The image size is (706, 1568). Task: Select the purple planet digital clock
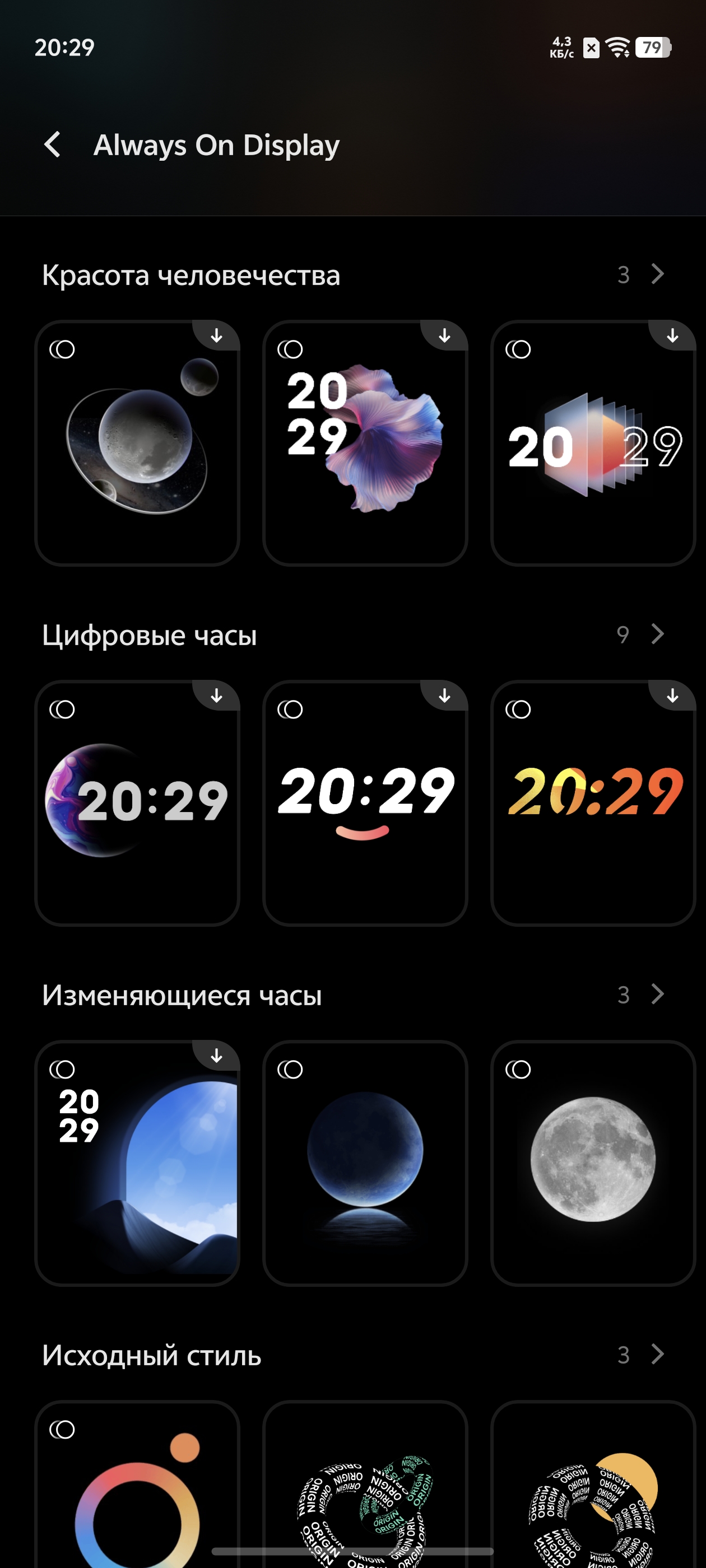coord(137,803)
